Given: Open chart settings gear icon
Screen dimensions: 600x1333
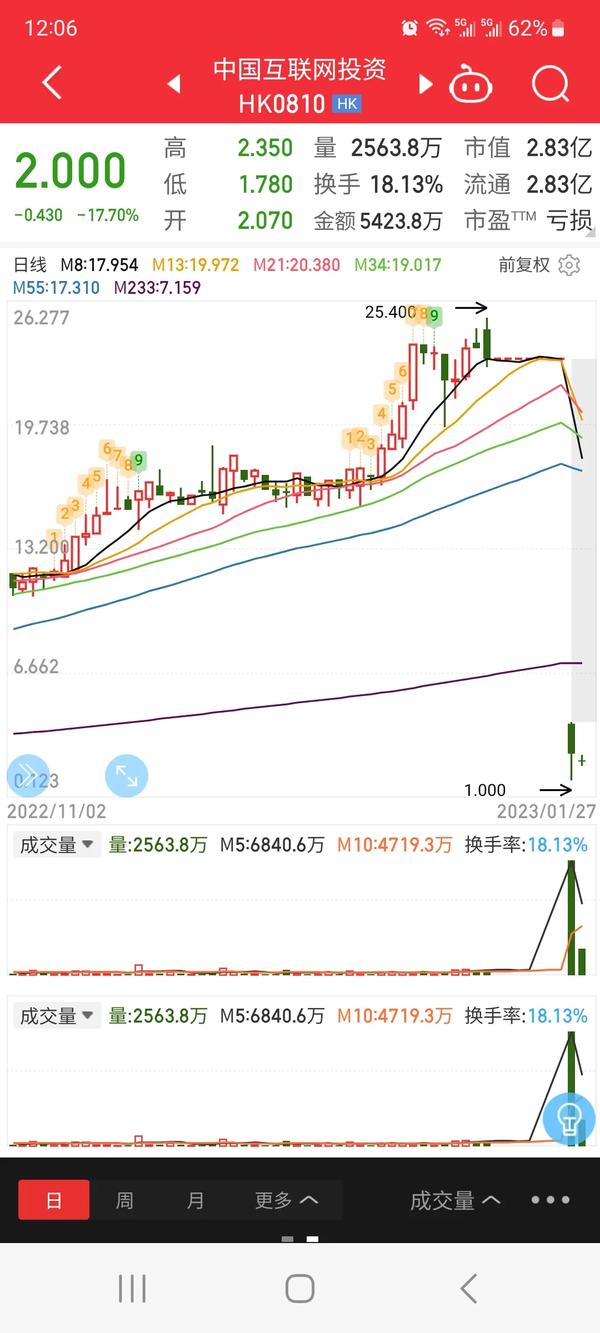Looking at the screenshot, I should (x=569, y=265).
